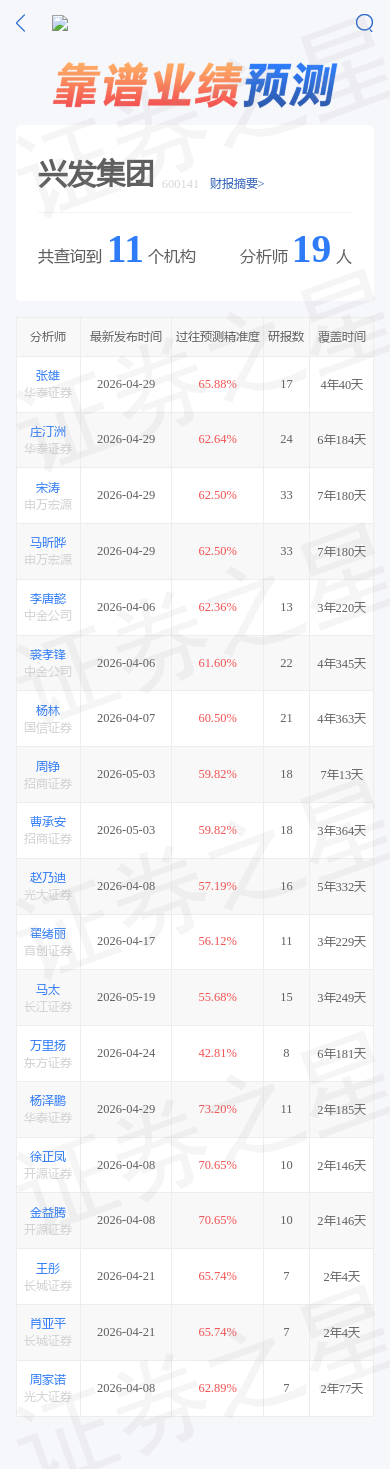Open the search magnifier icon
Screen dimensions: 390x1469
(365, 23)
